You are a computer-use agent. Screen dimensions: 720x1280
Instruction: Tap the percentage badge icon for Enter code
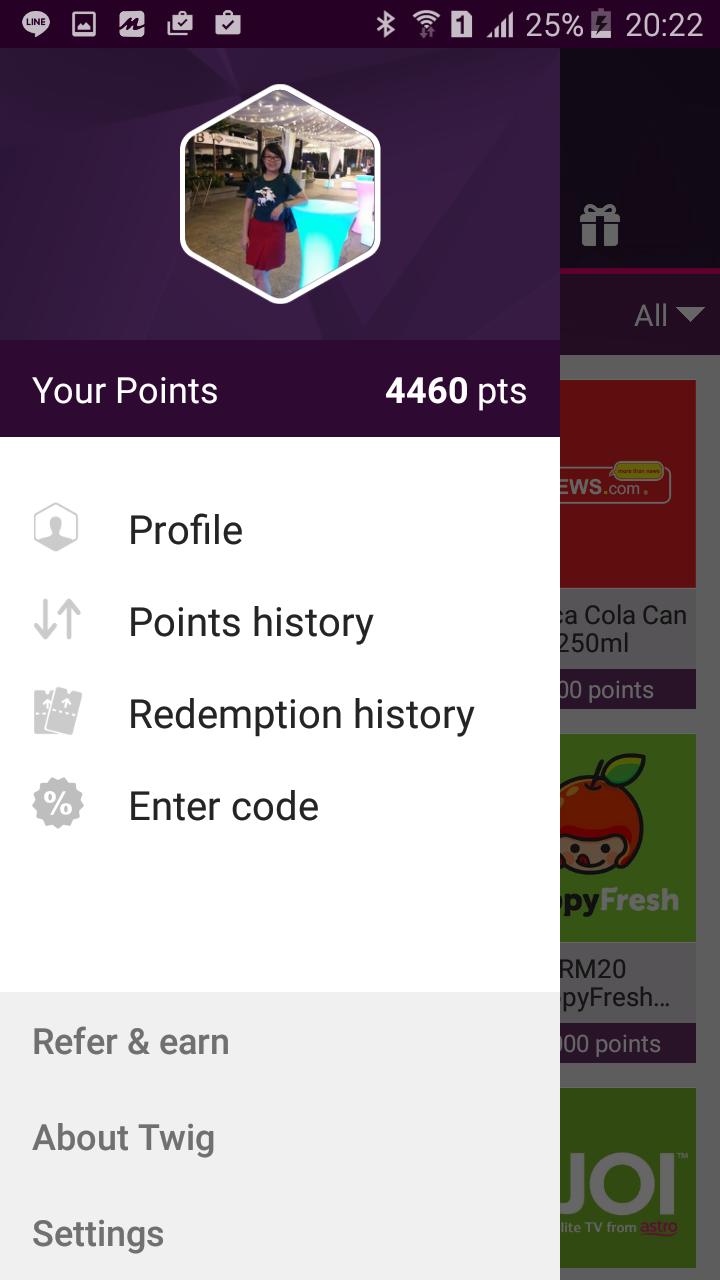coord(57,803)
